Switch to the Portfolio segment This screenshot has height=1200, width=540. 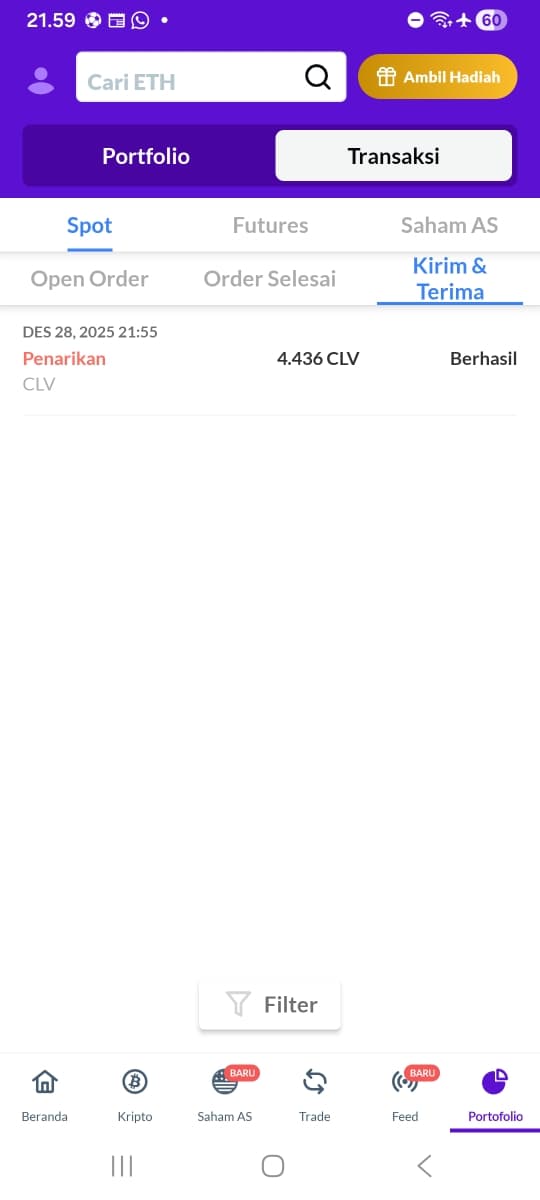[x=146, y=156]
